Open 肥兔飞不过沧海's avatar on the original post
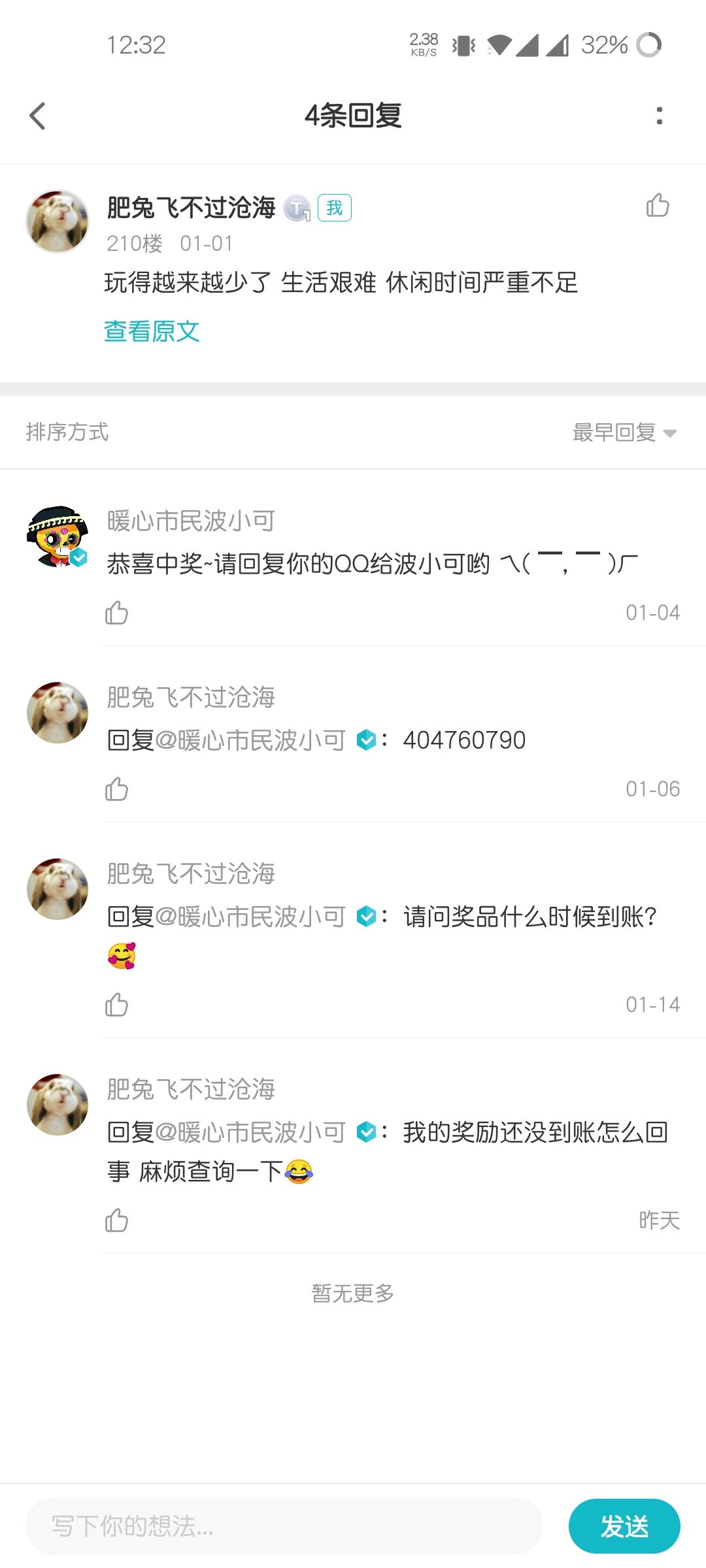This screenshot has height=1568, width=706. 58,221
